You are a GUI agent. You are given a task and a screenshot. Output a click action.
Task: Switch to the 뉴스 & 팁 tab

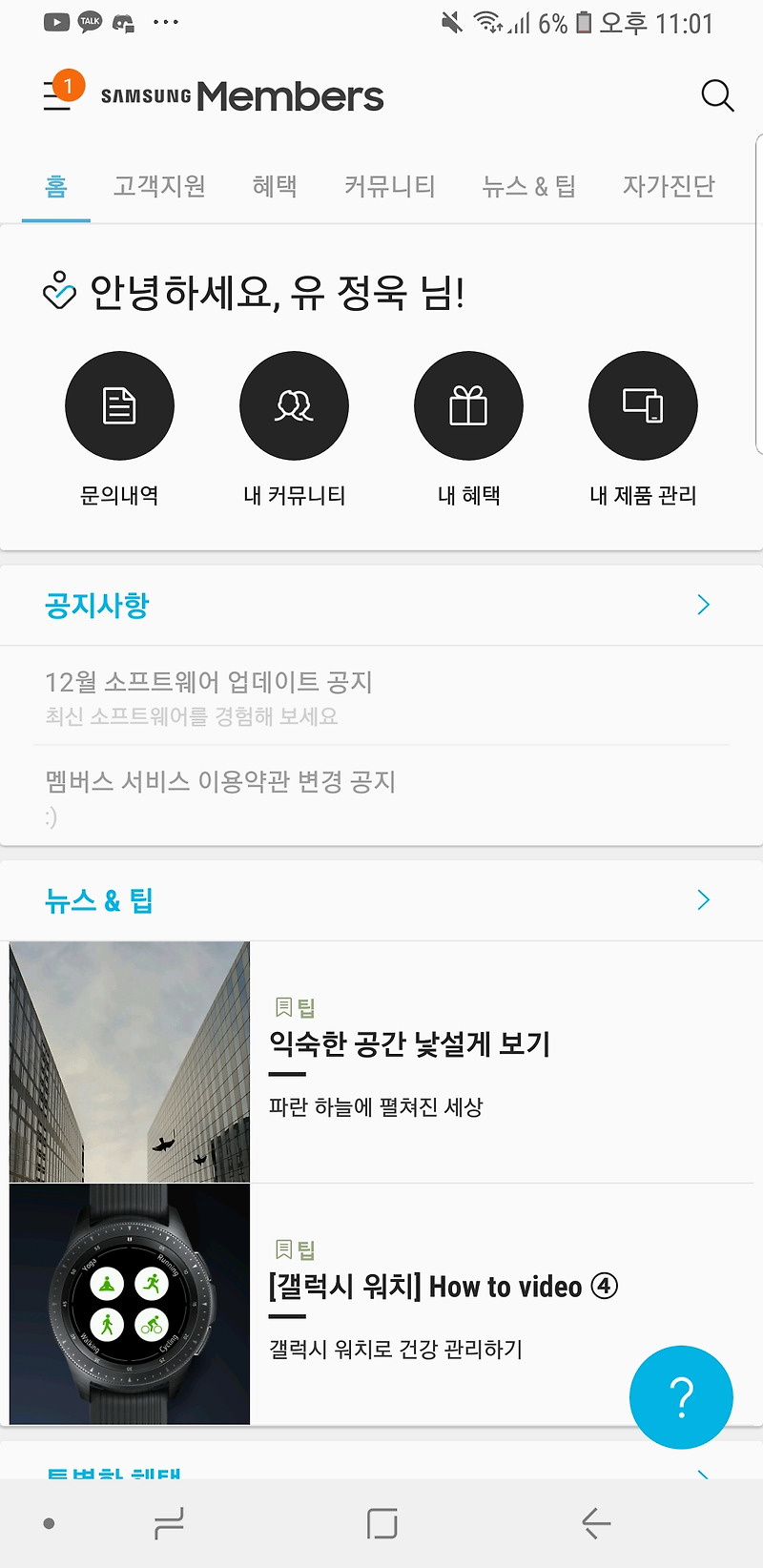coord(529,186)
